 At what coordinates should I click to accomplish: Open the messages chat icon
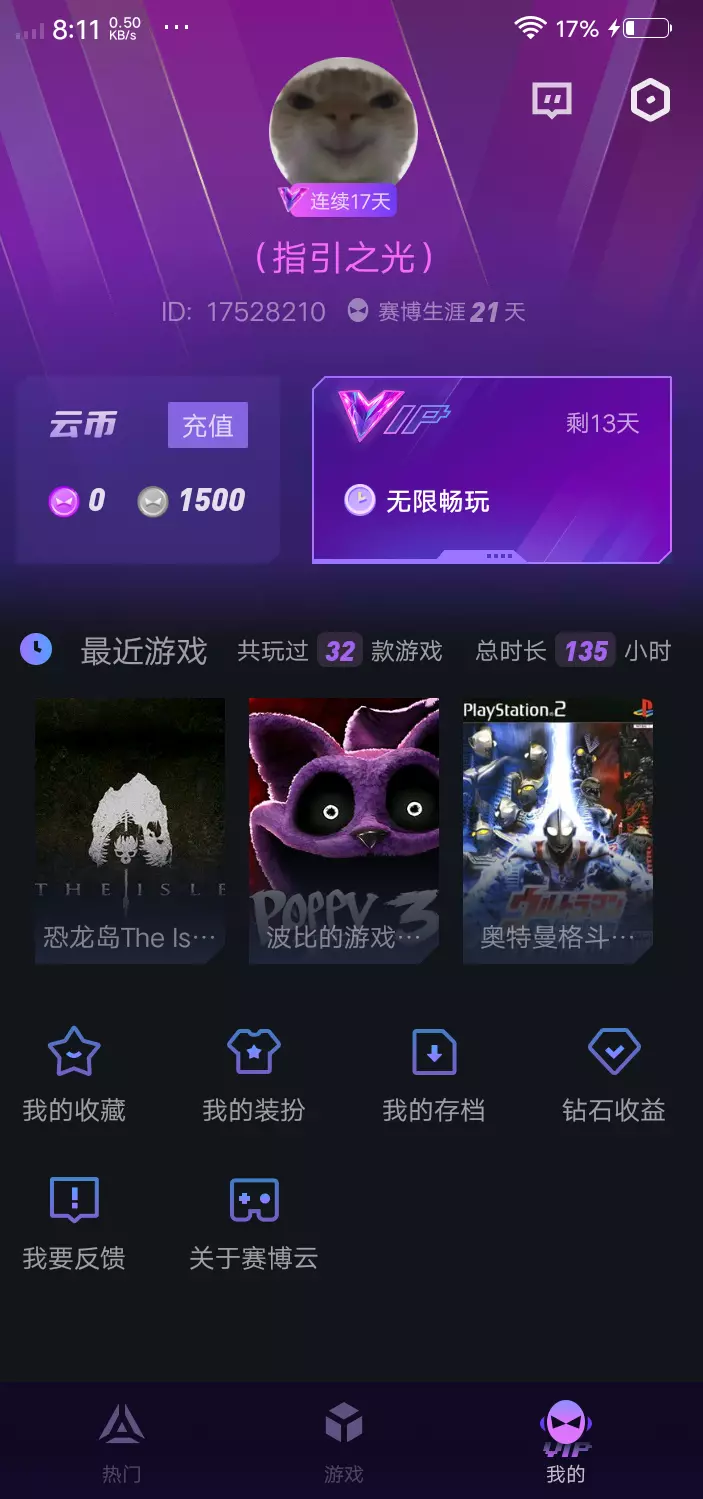551,100
